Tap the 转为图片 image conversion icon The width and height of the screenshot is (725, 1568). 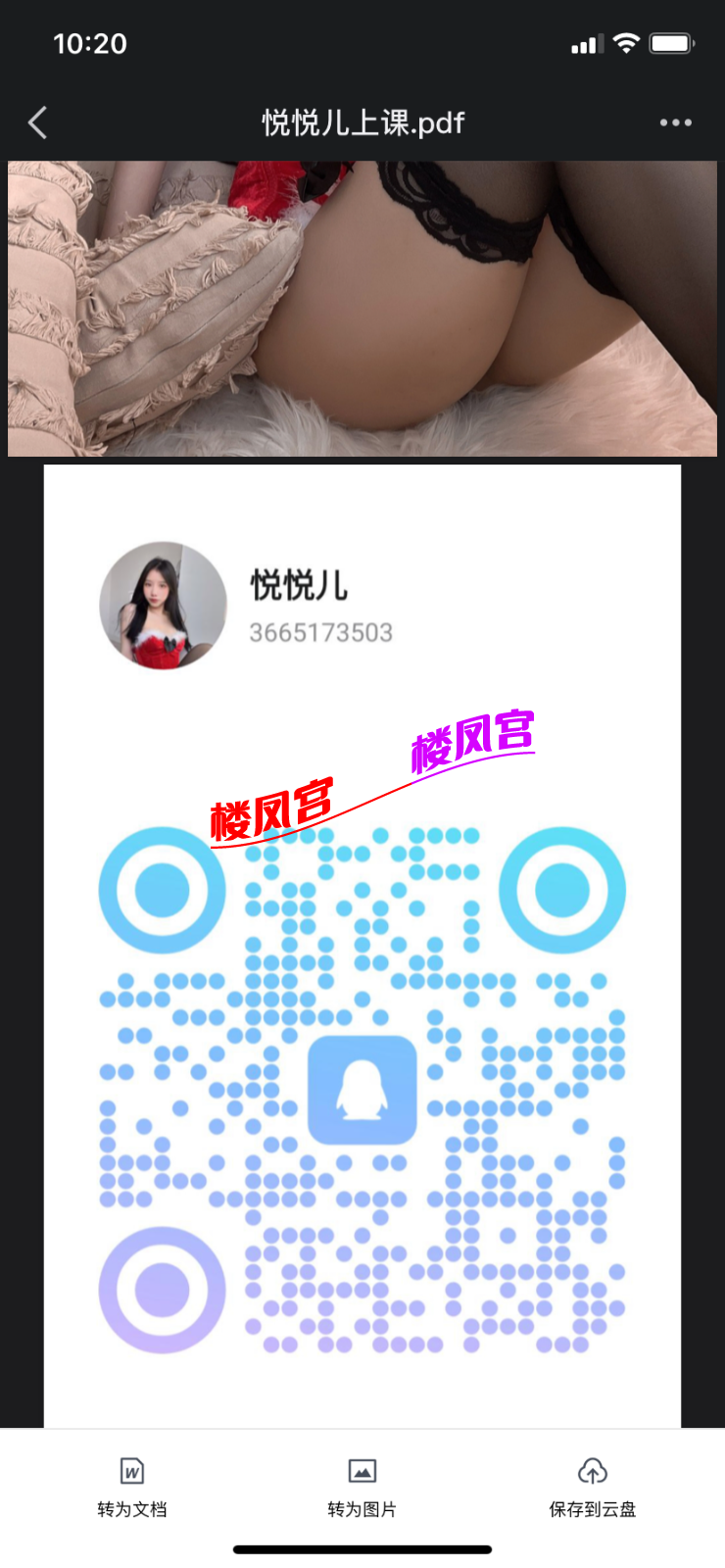(x=362, y=1471)
